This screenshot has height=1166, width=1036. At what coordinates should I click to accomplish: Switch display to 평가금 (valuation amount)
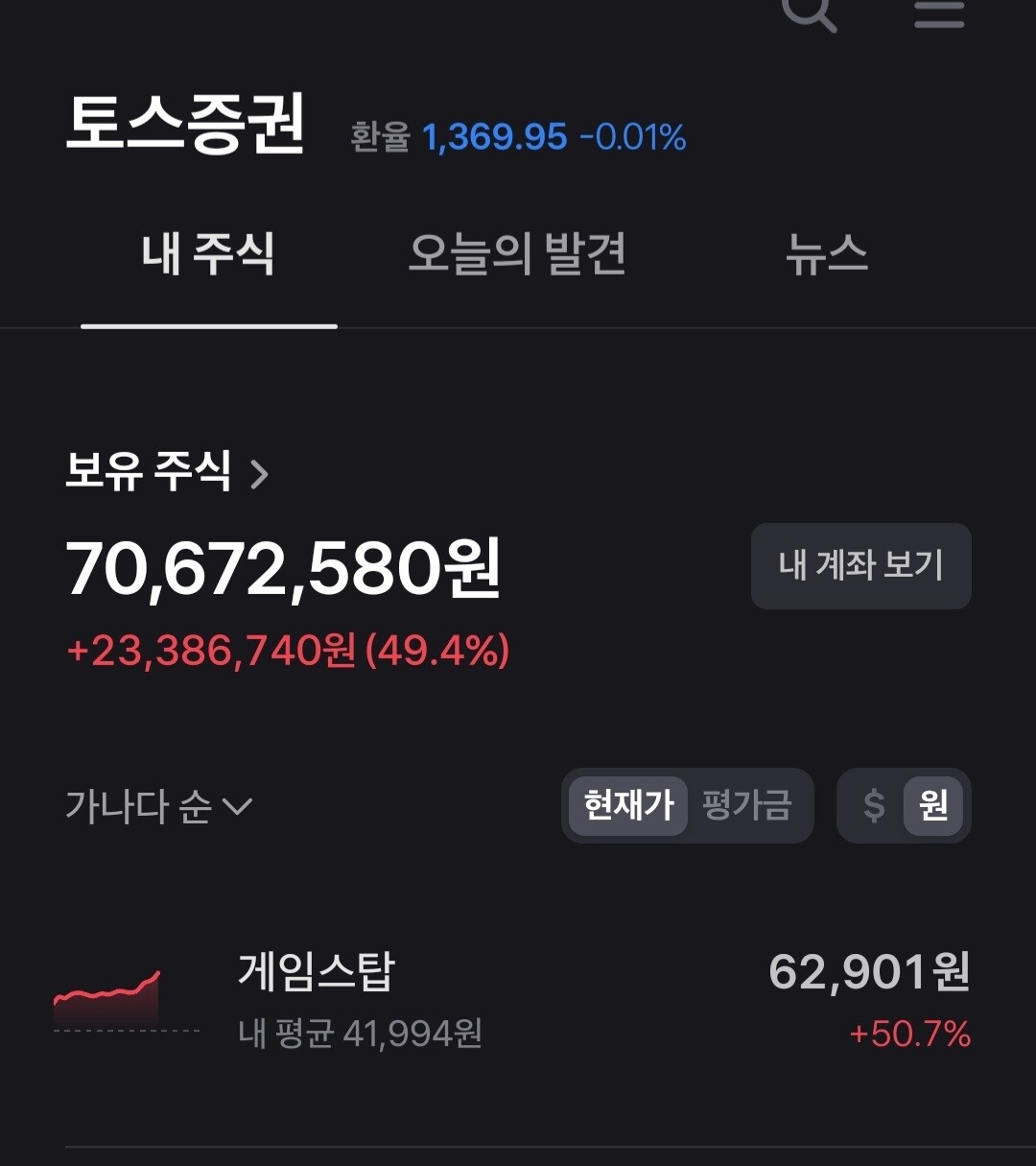(x=748, y=806)
